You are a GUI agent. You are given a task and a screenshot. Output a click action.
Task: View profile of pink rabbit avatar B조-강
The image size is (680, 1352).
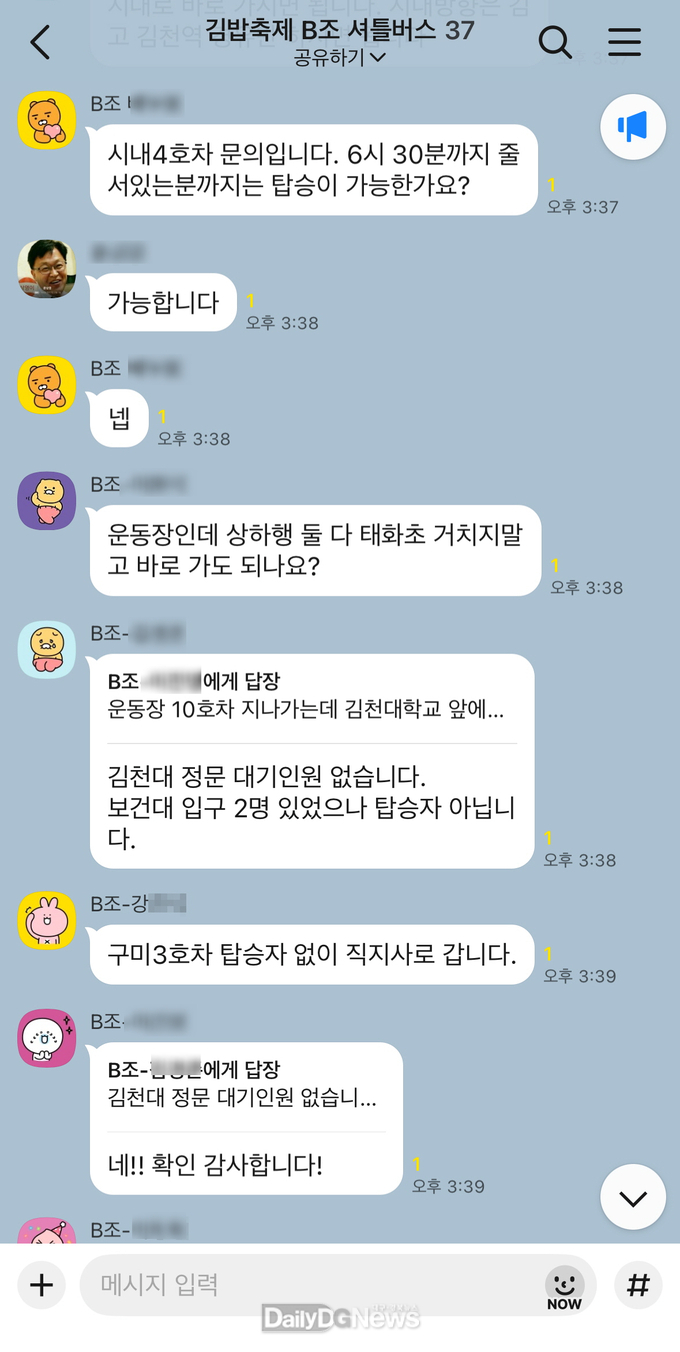pyautogui.click(x=47, y=920)
